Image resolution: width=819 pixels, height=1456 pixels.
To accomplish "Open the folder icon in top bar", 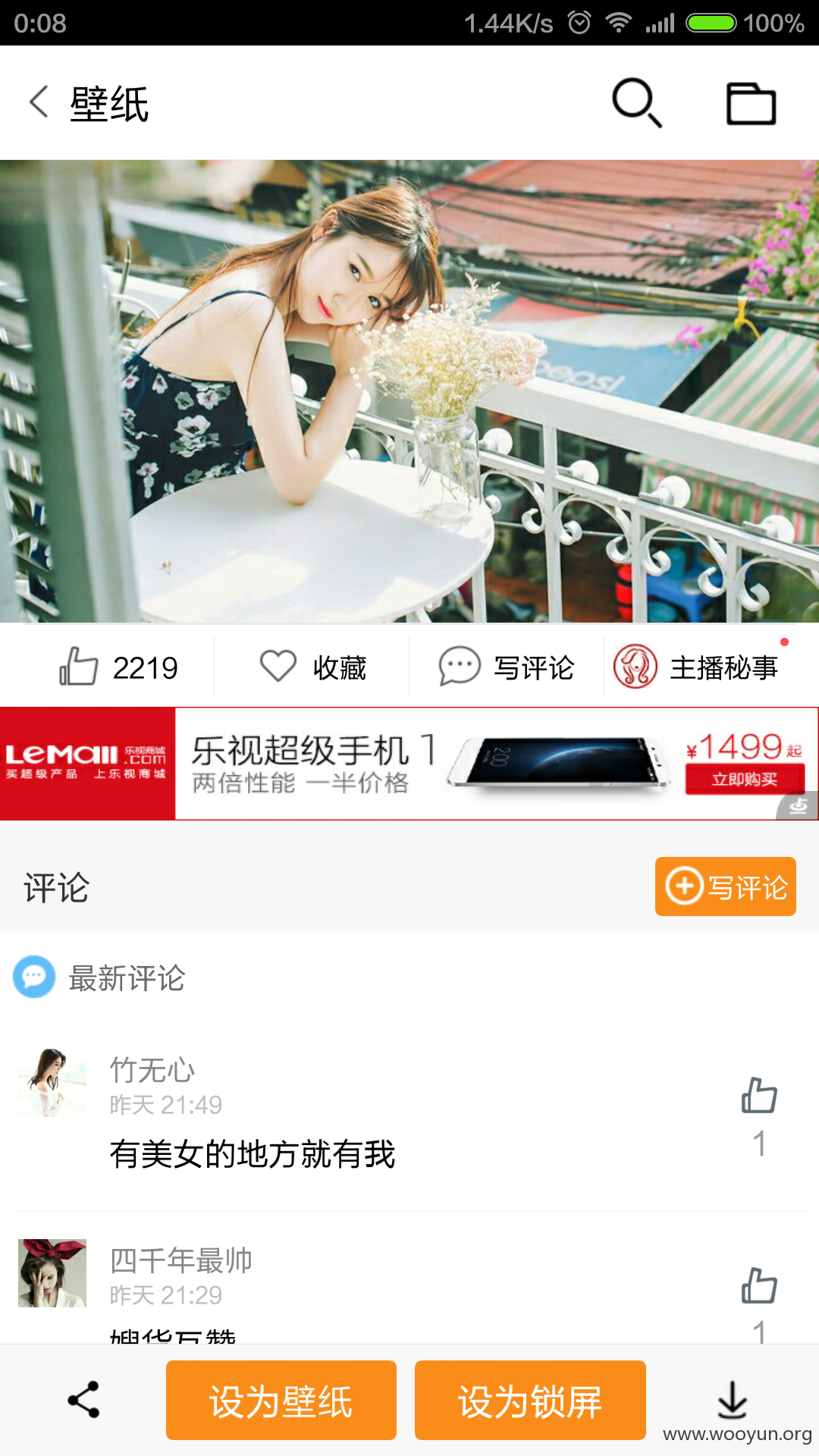I will click(x=751, y=102).
